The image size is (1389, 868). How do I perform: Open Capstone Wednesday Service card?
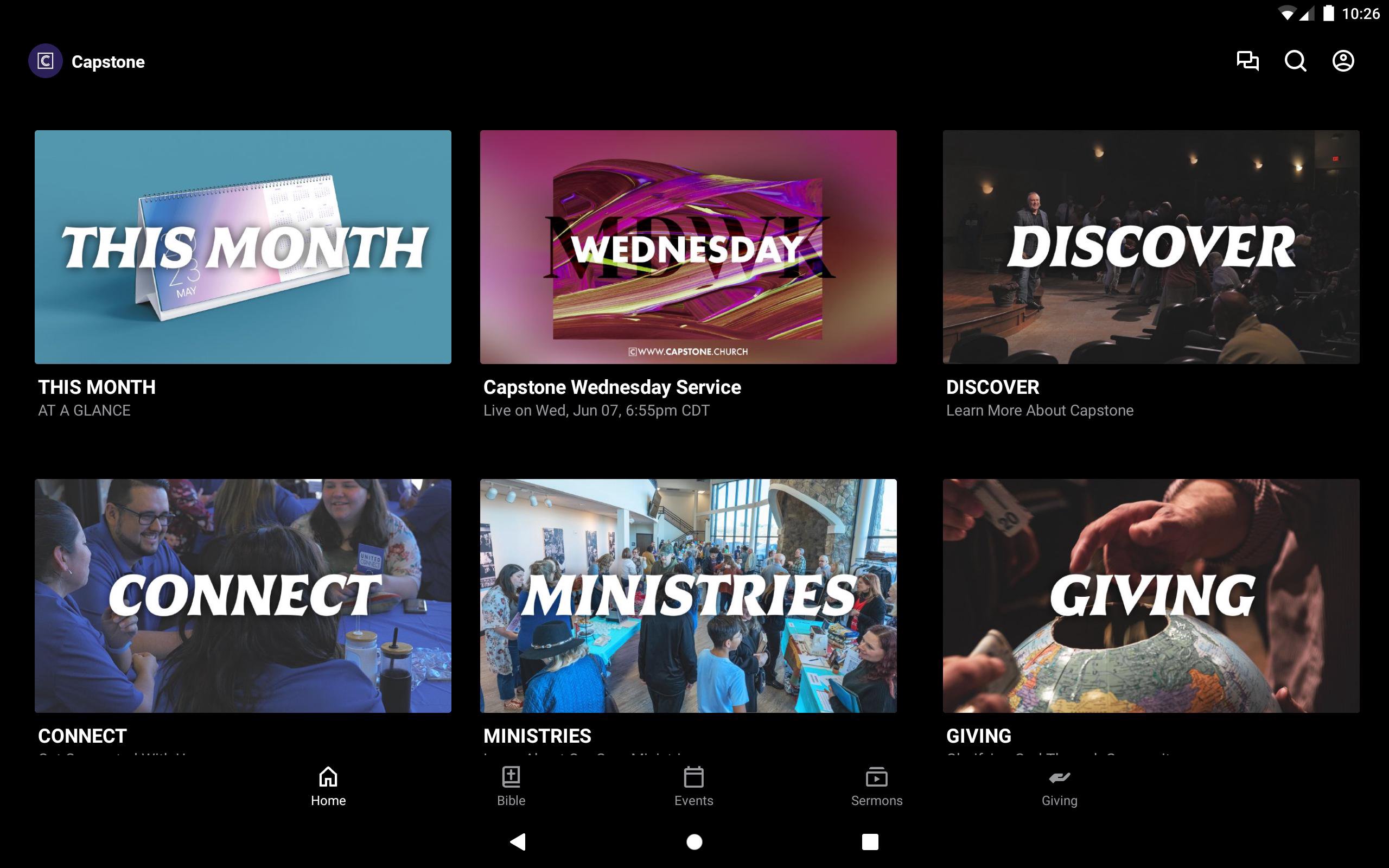pos(688,247)
